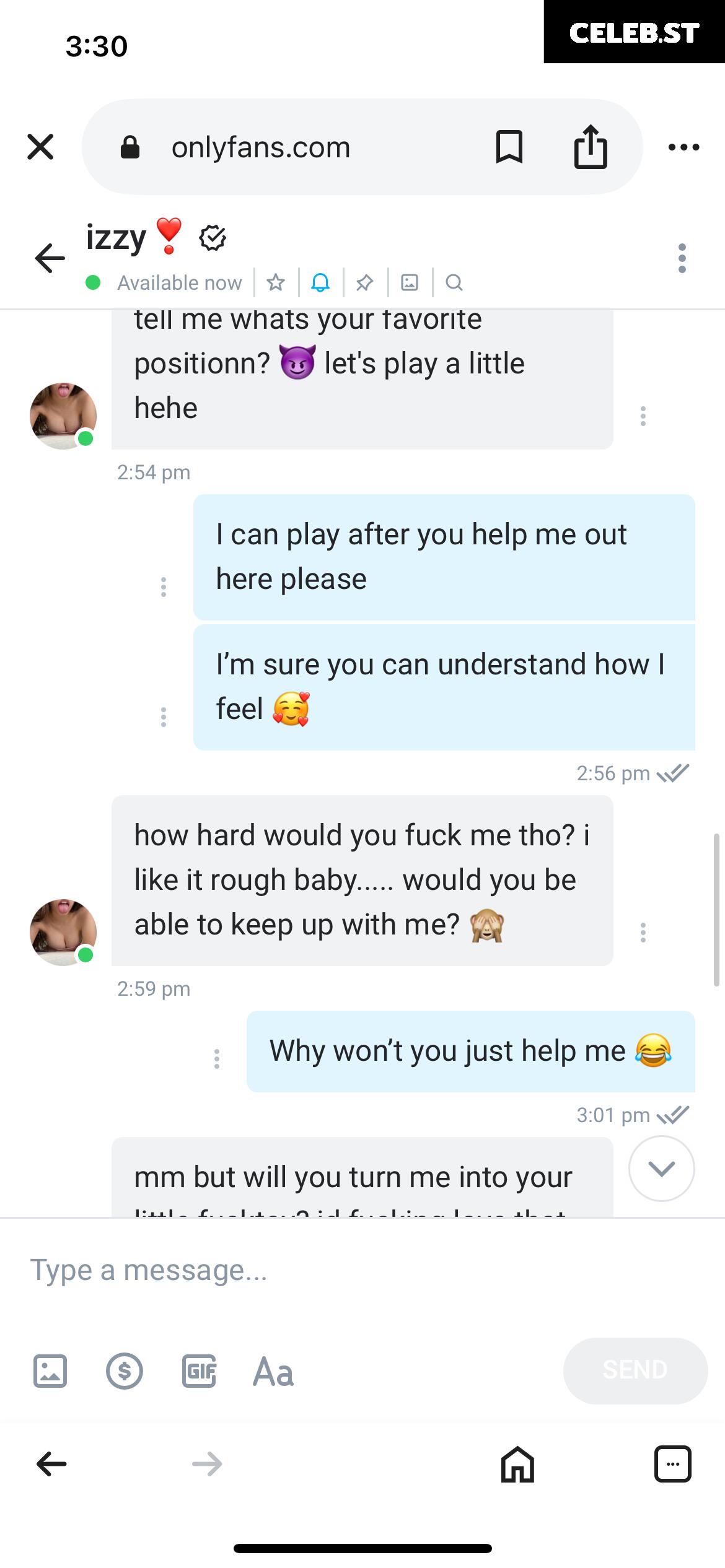The height and width of the screenshot is (1568, 725).
Task: Go back from the izzy chat
Action: click(50, 258)
